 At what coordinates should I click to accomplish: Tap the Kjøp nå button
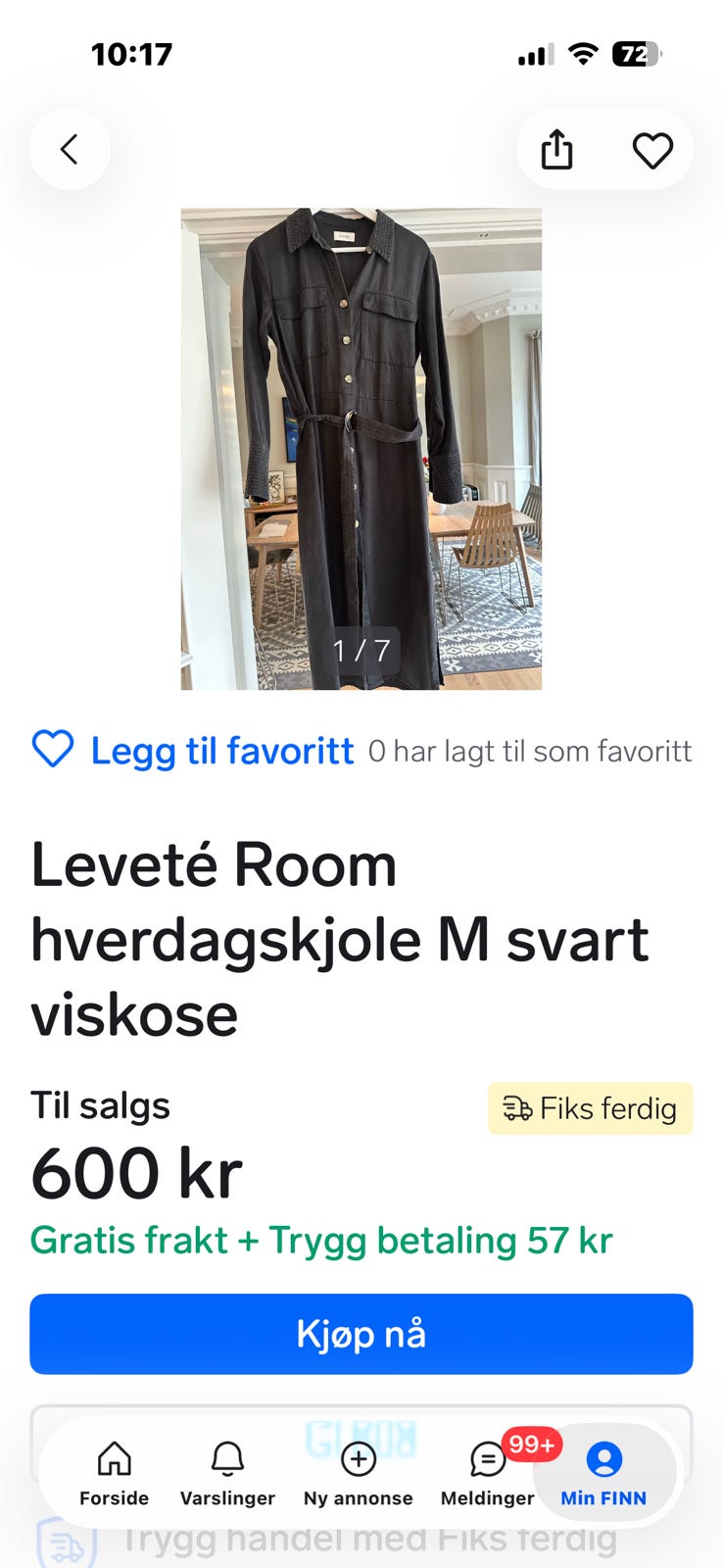click(361, 1334)
